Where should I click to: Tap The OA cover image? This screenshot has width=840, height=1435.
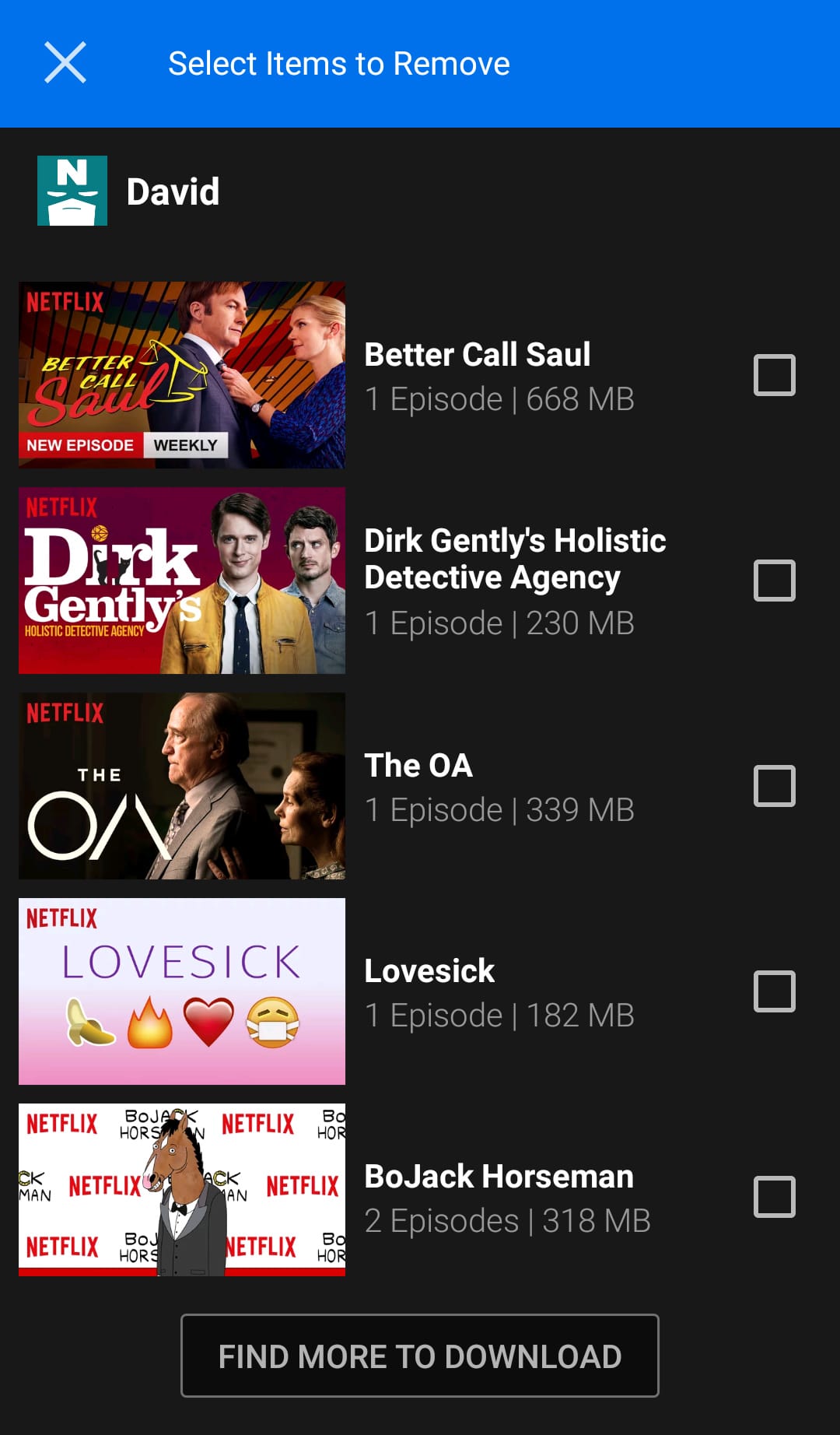[182, 786]
